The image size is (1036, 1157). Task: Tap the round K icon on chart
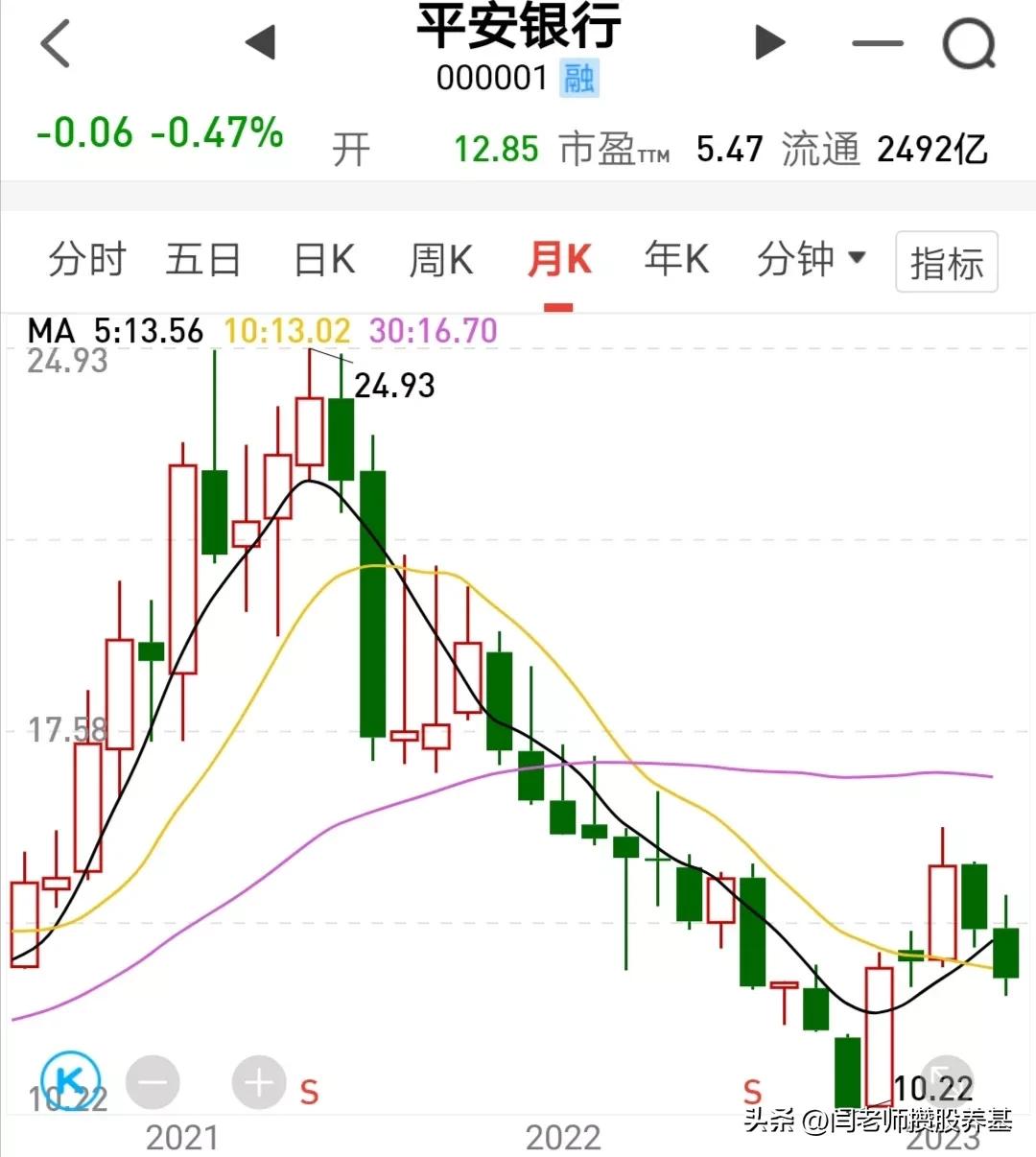(70, 1079)
